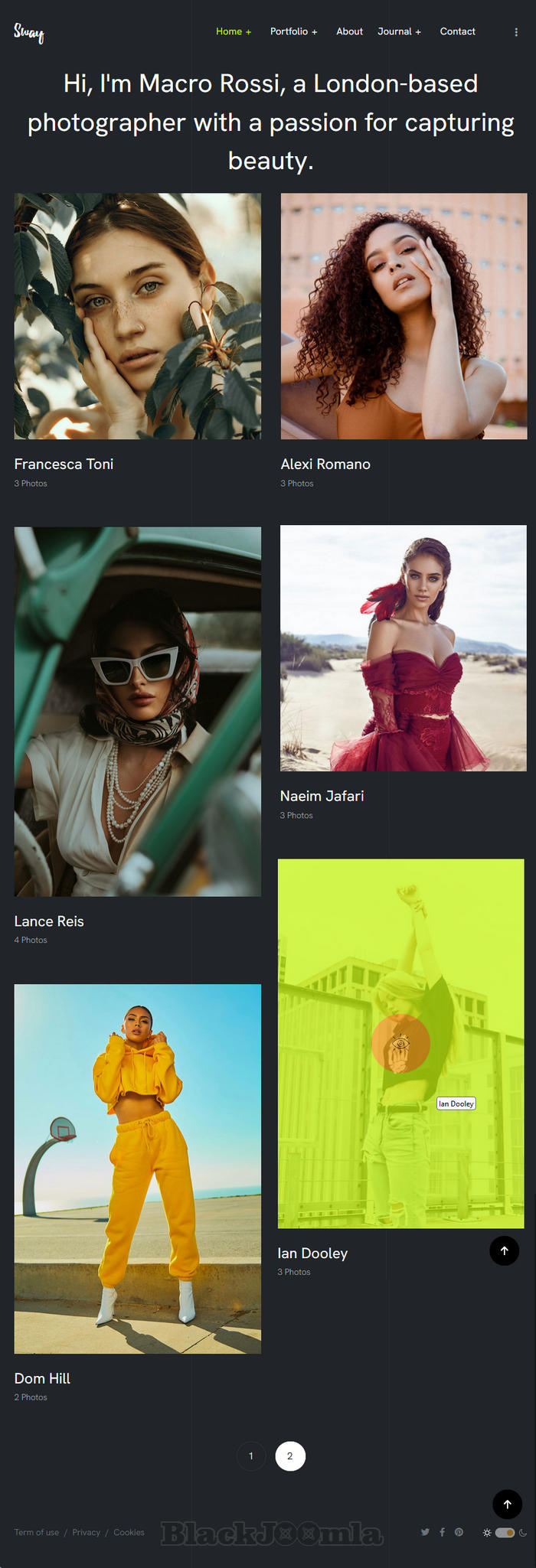View Naeim Jafari's photos
This screenshot has height=1568, width=536.
click(404, 648)
